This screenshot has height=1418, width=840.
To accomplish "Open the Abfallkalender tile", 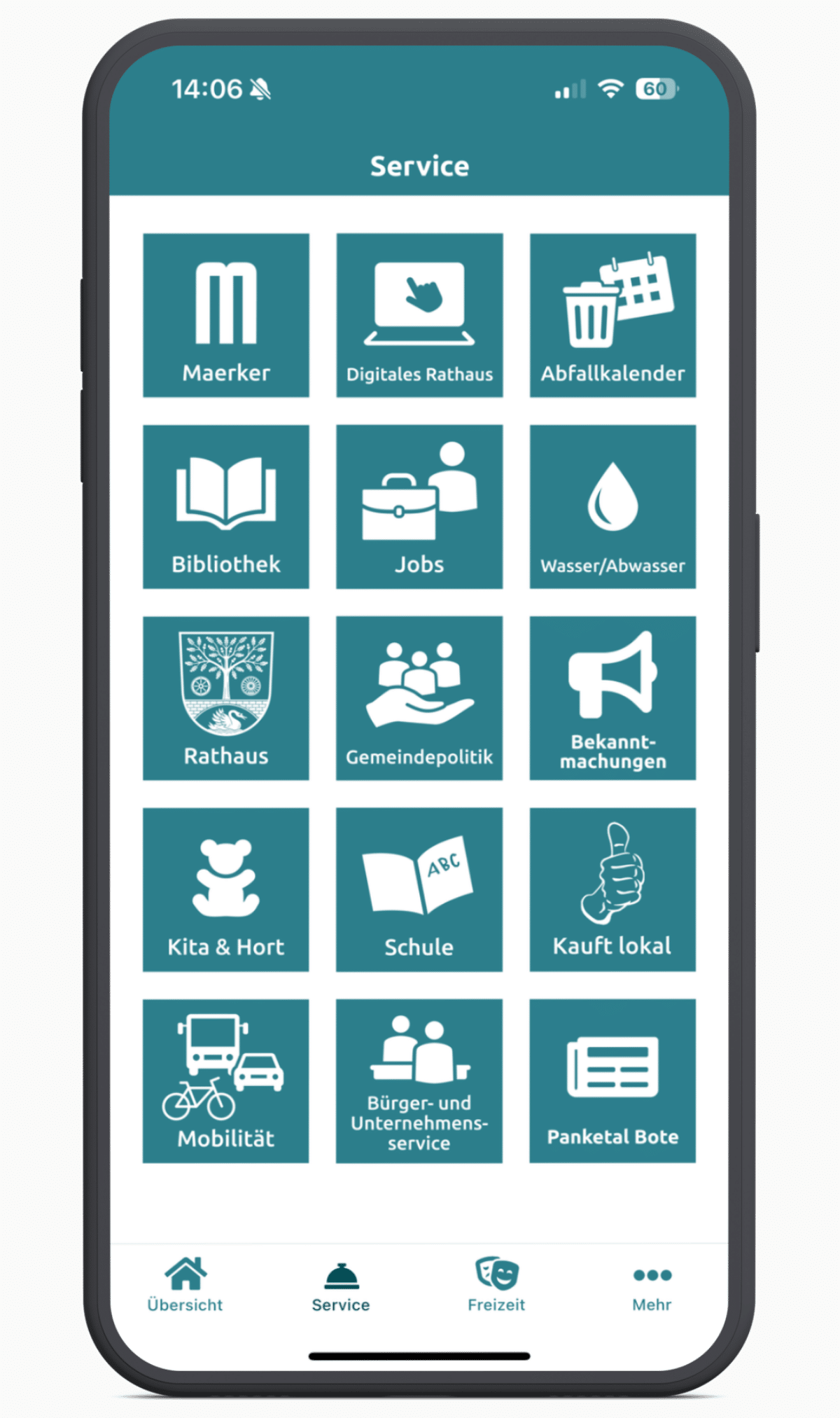I will coord(612,315).
